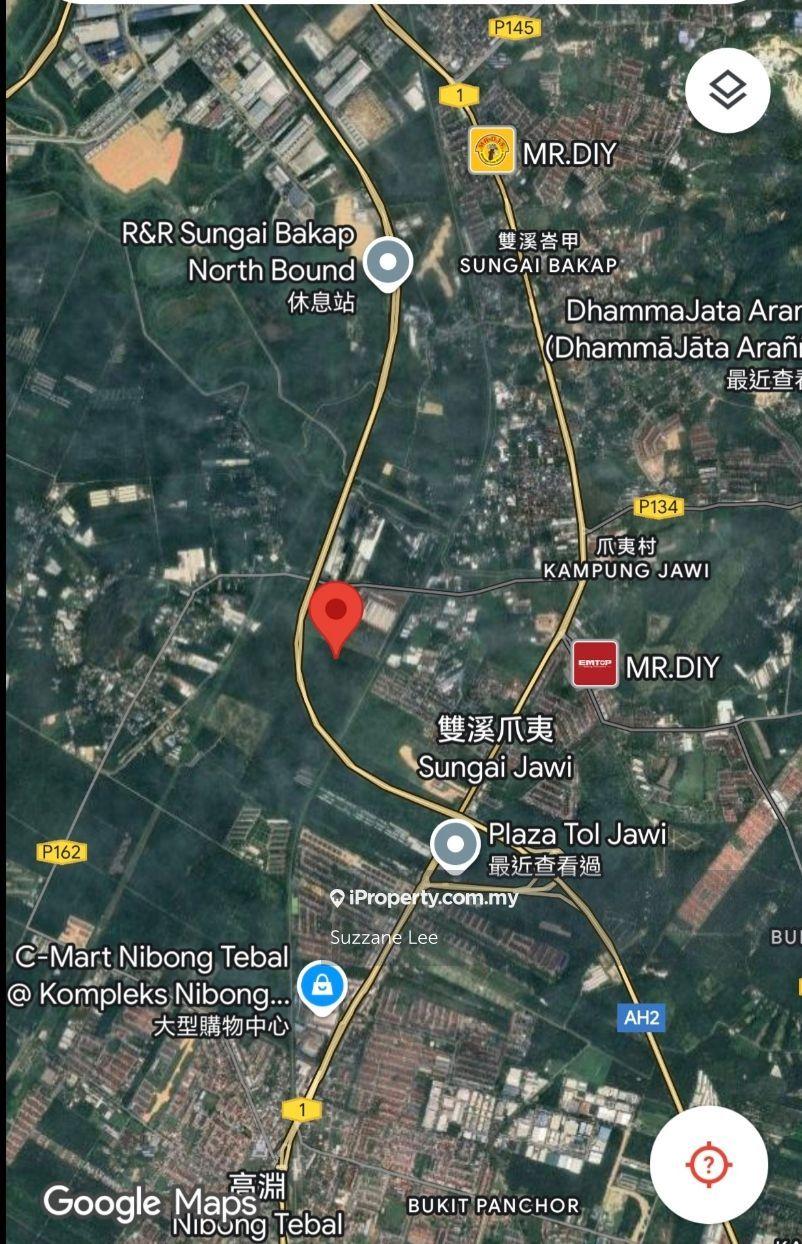
Task: Open R&R Sungai Bakap North Bound place
Action: coord(388,264)
